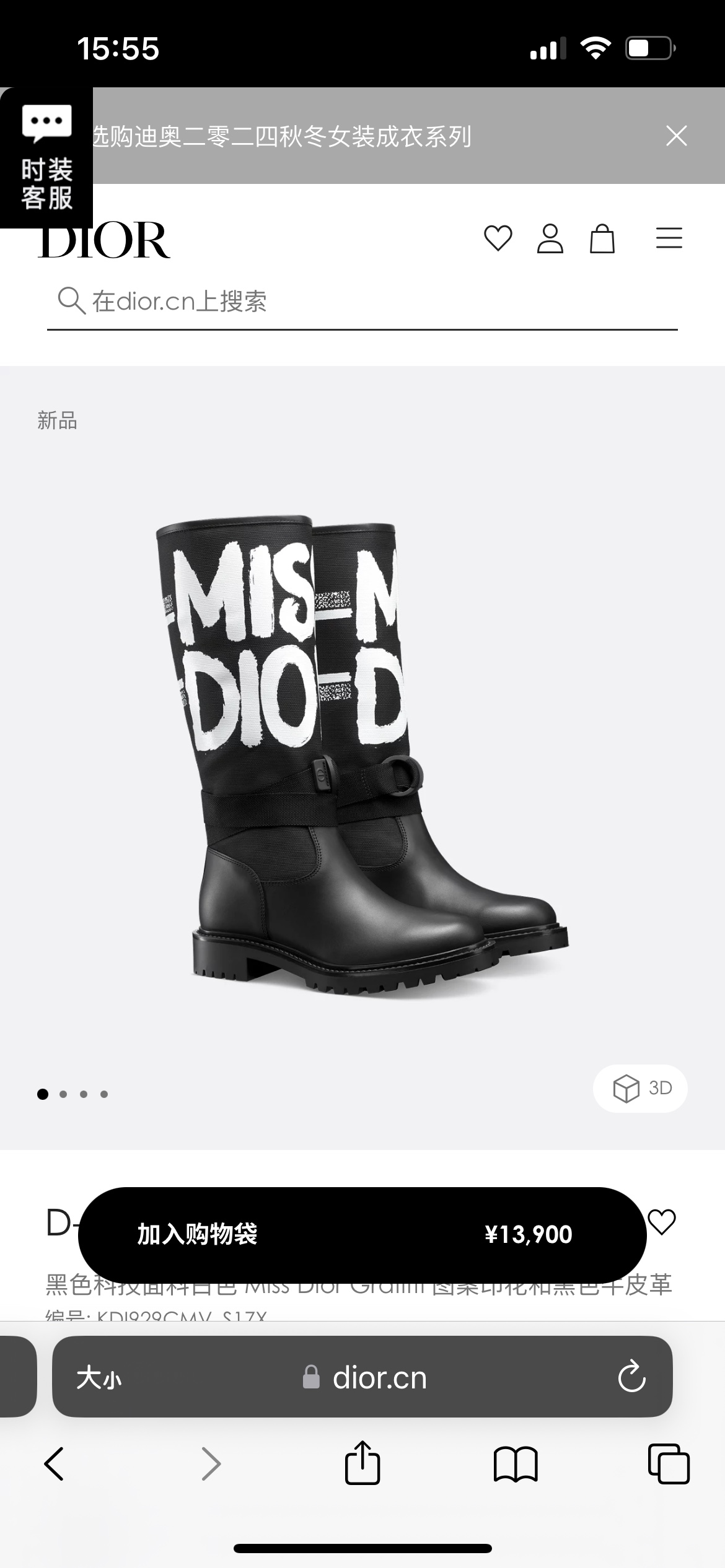Open the hamburger menu

point(669,238)
